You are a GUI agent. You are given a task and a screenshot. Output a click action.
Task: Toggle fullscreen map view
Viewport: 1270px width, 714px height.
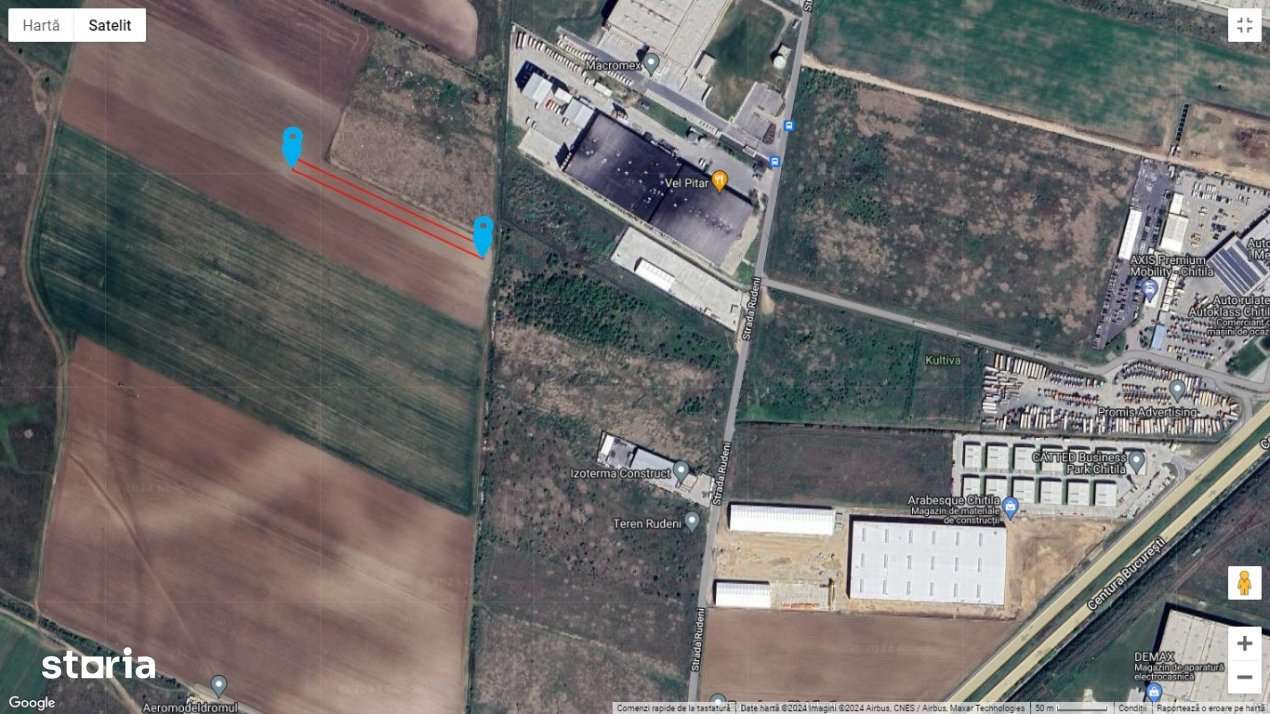pyautogui.click(x=1244, y=25)
